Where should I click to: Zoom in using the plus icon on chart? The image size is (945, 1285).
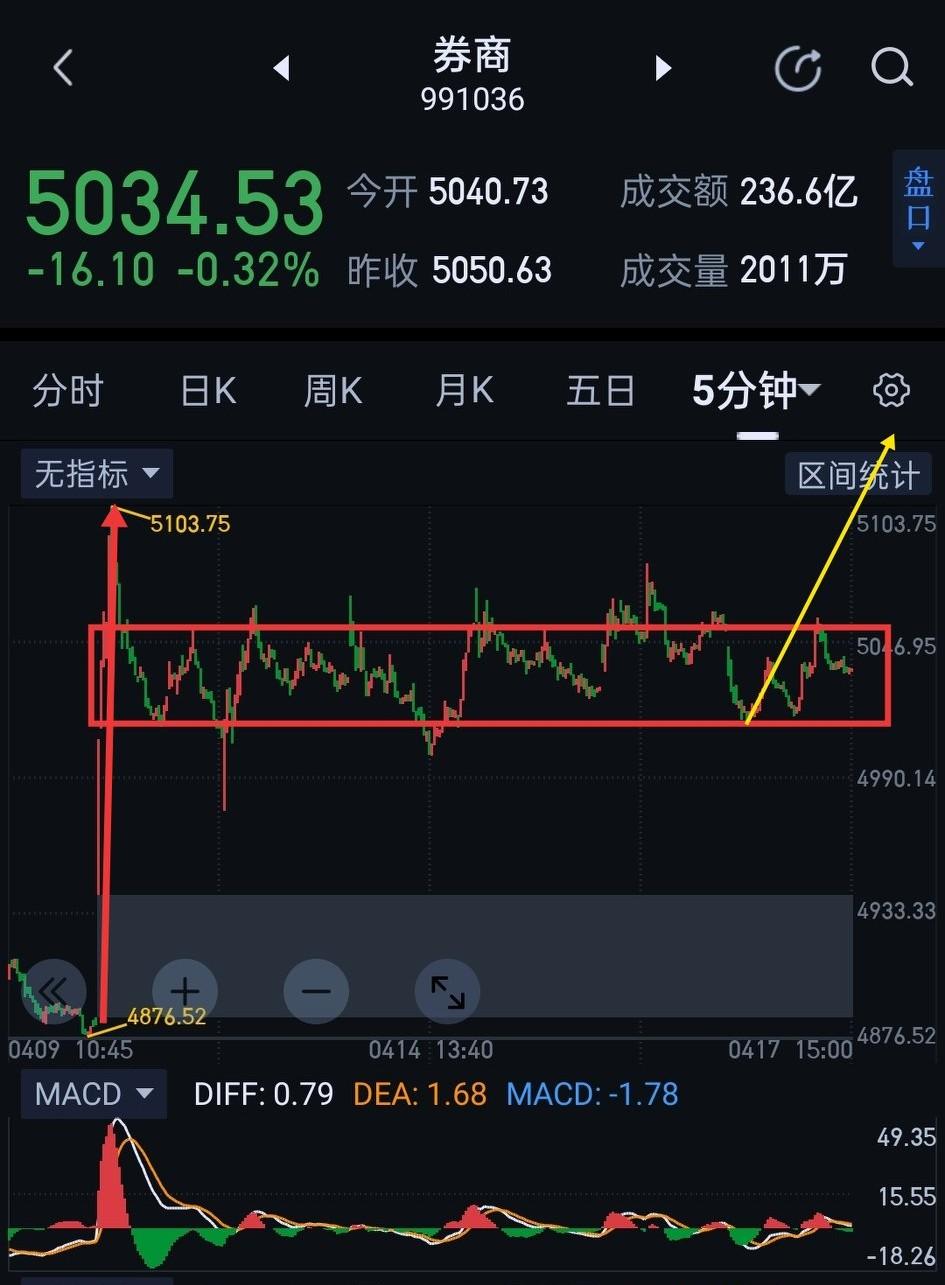click(x=184, y=991)
